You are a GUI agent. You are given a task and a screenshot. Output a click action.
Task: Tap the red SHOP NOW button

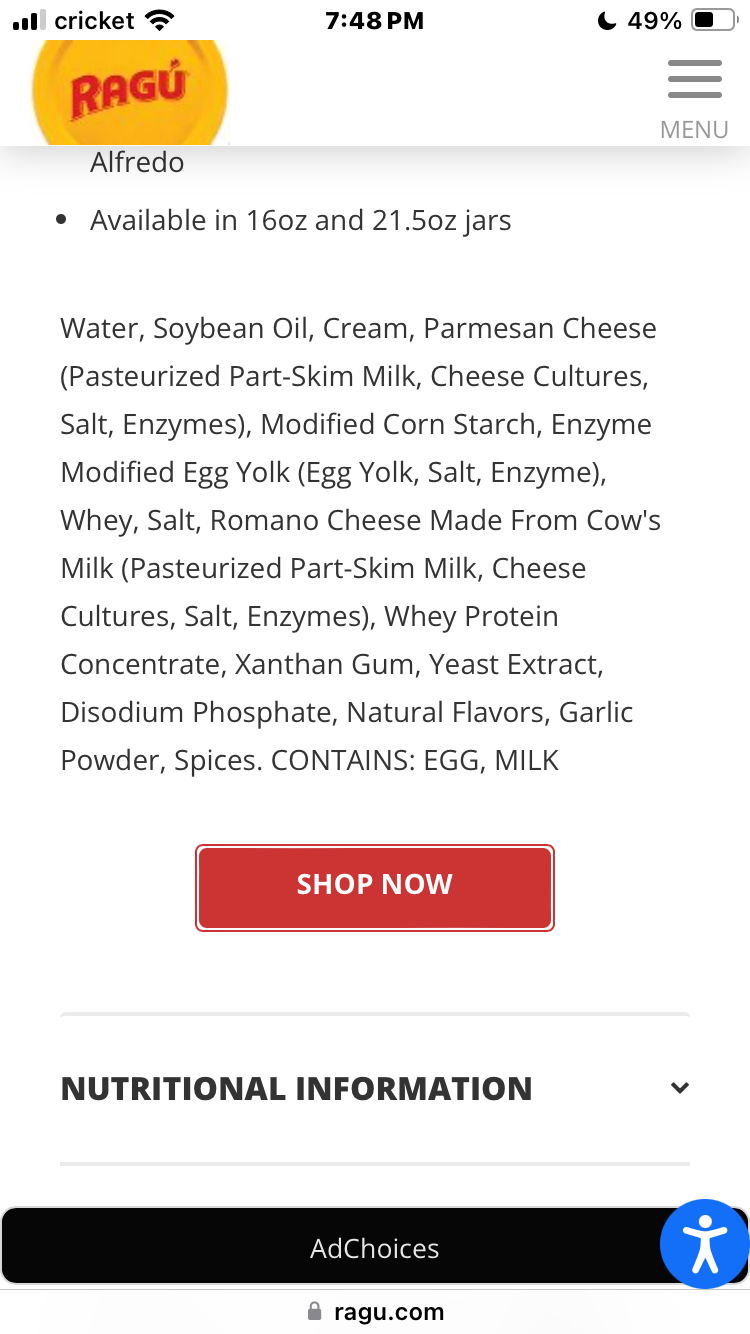375,887
